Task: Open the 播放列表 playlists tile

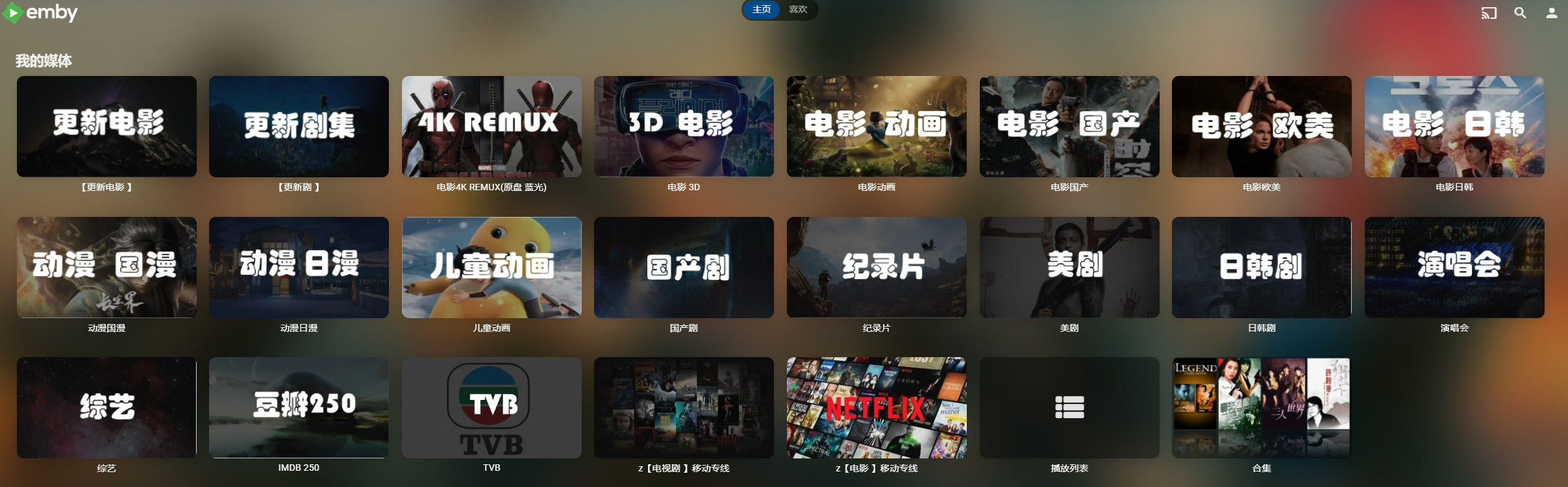Action: [1069, 408]
